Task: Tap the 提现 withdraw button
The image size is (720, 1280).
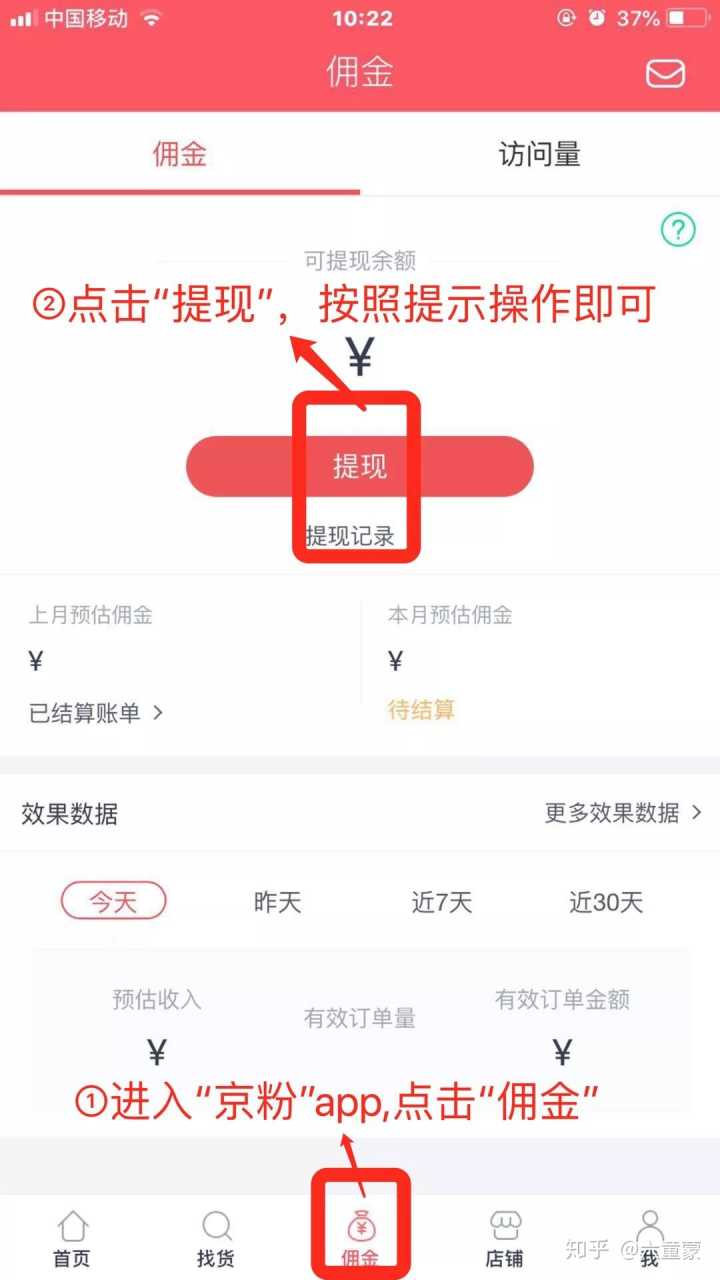Action: pos(360,466)
